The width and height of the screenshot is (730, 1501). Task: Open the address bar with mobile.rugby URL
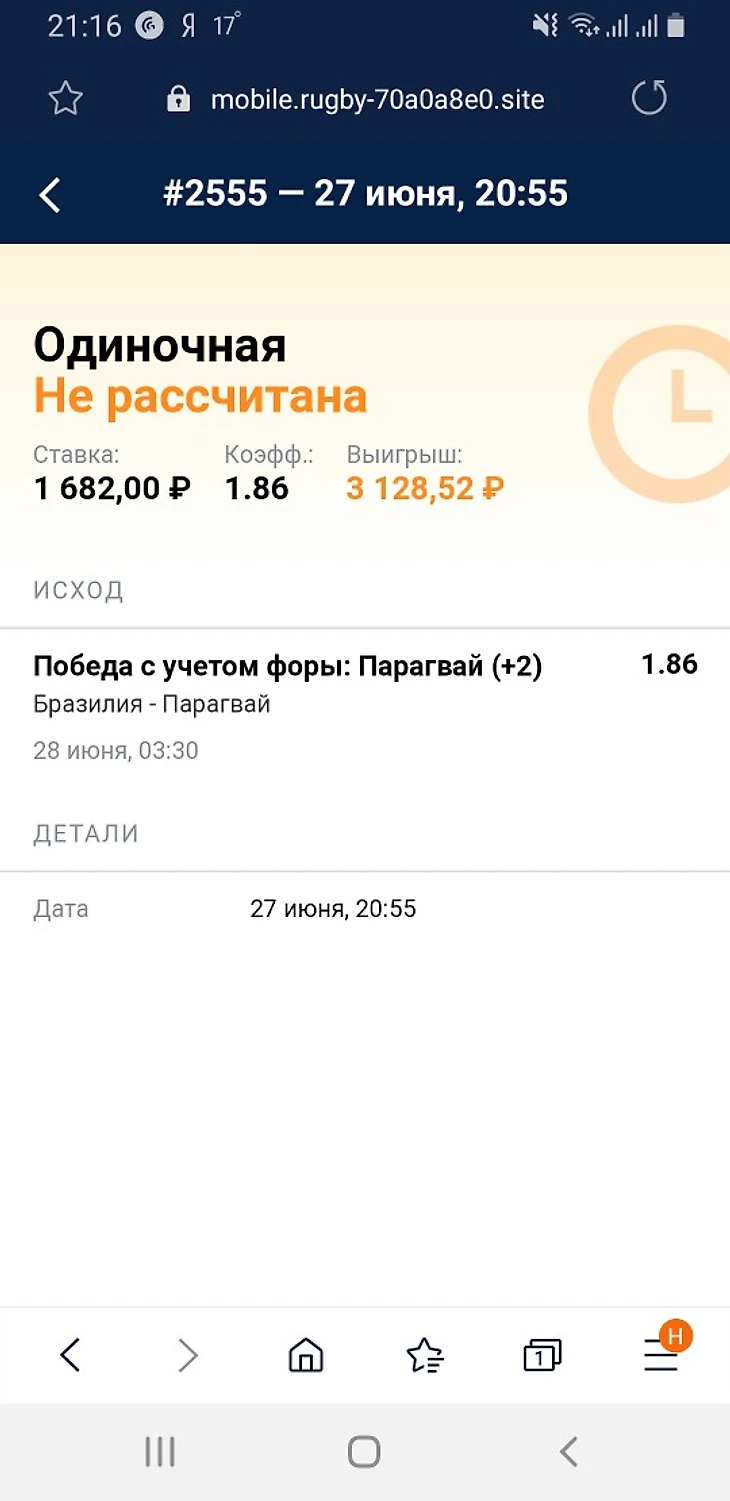pyautogui.click(x=377, y=99)
